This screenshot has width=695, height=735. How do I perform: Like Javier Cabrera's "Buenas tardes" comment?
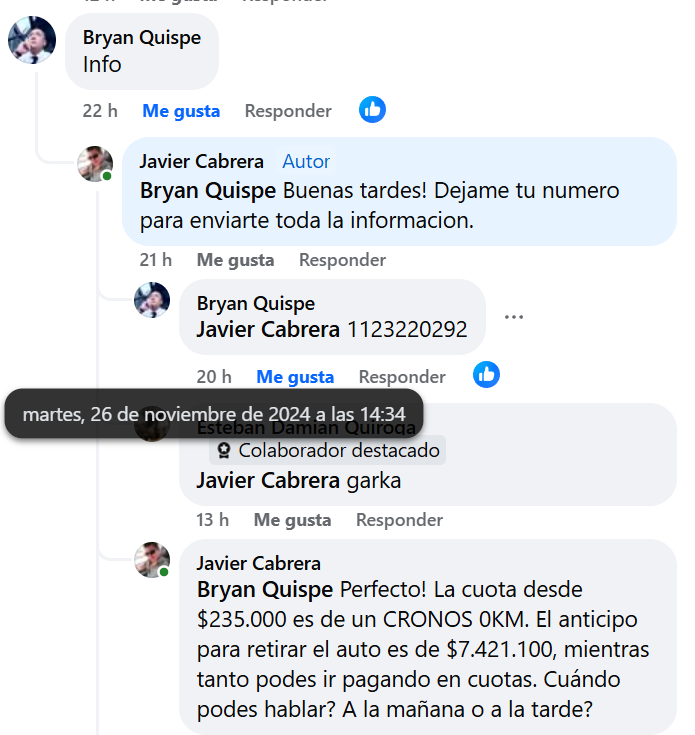[235, 260]
